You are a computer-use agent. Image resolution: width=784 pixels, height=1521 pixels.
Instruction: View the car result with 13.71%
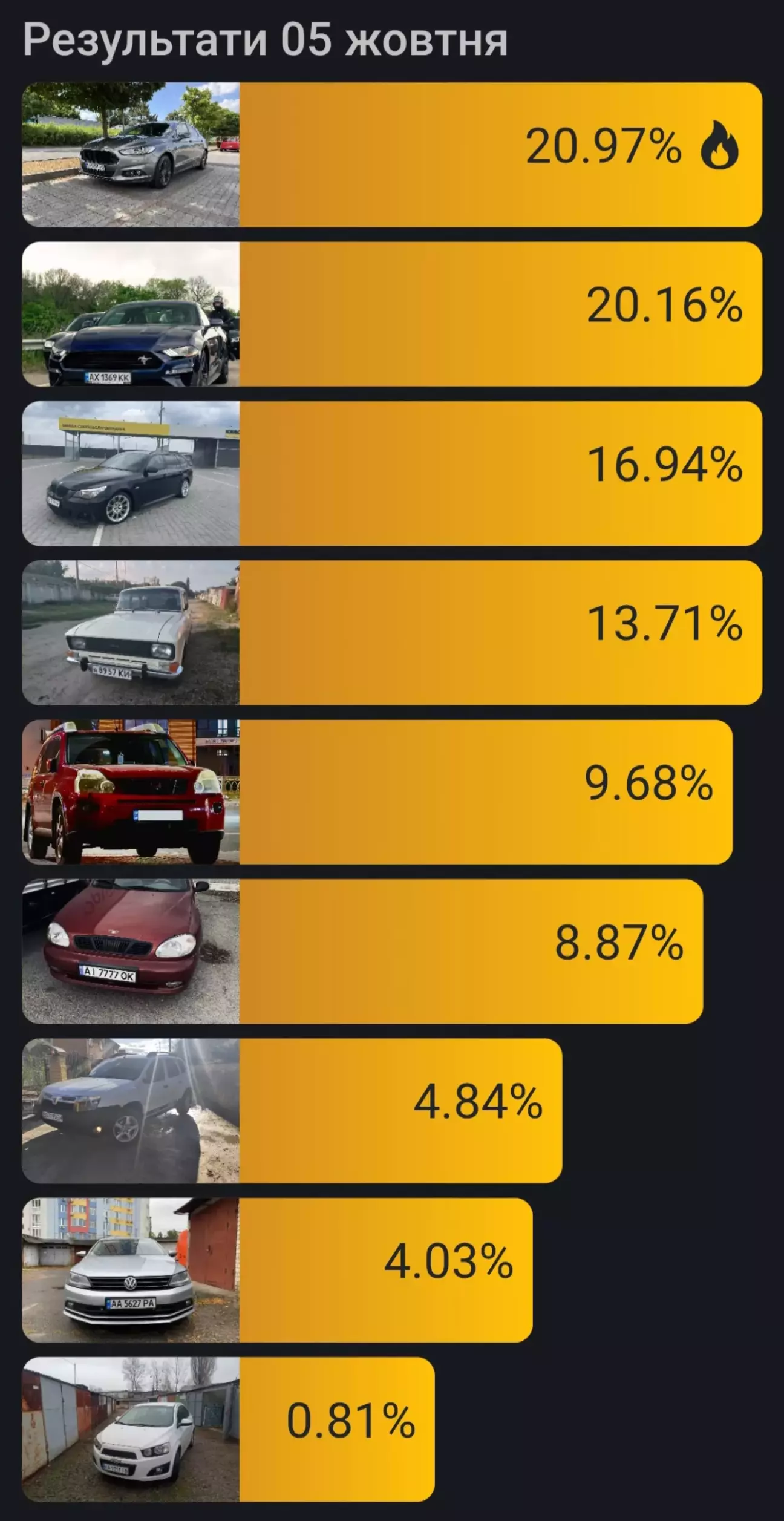pyautogui.click(x=392, y=632)
